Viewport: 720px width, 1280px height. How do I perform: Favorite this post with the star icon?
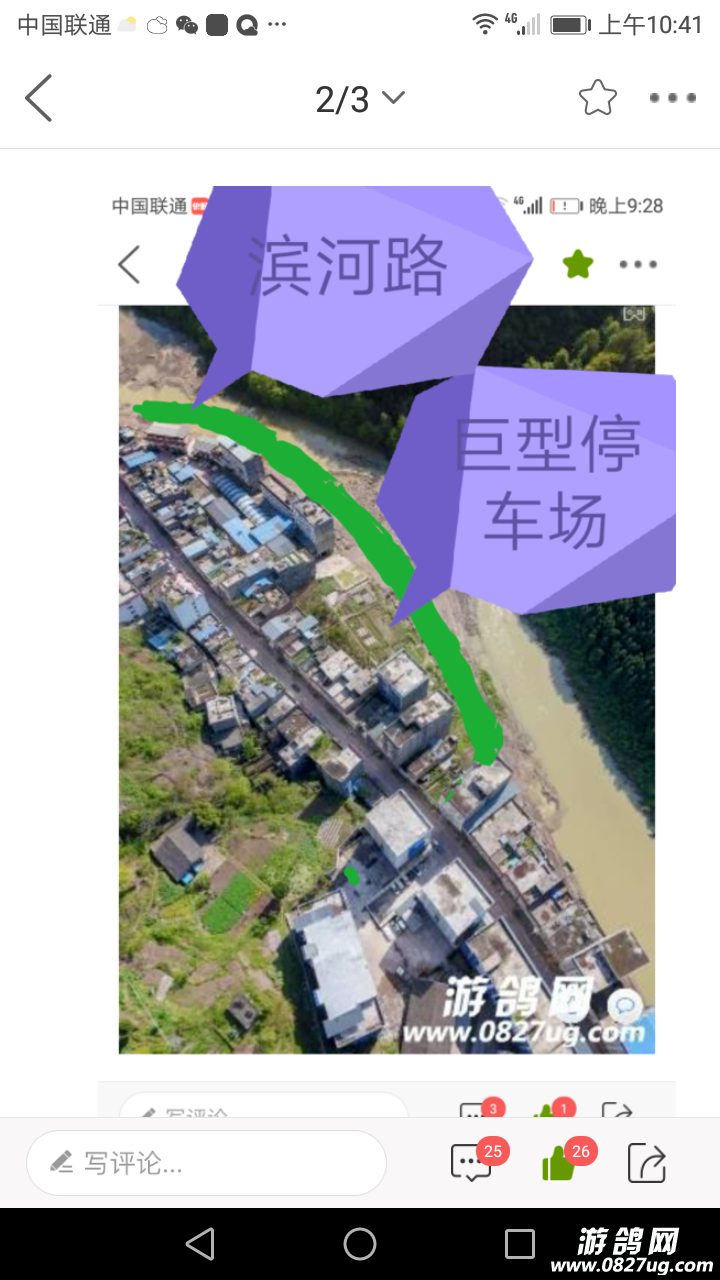click(598, 98)
